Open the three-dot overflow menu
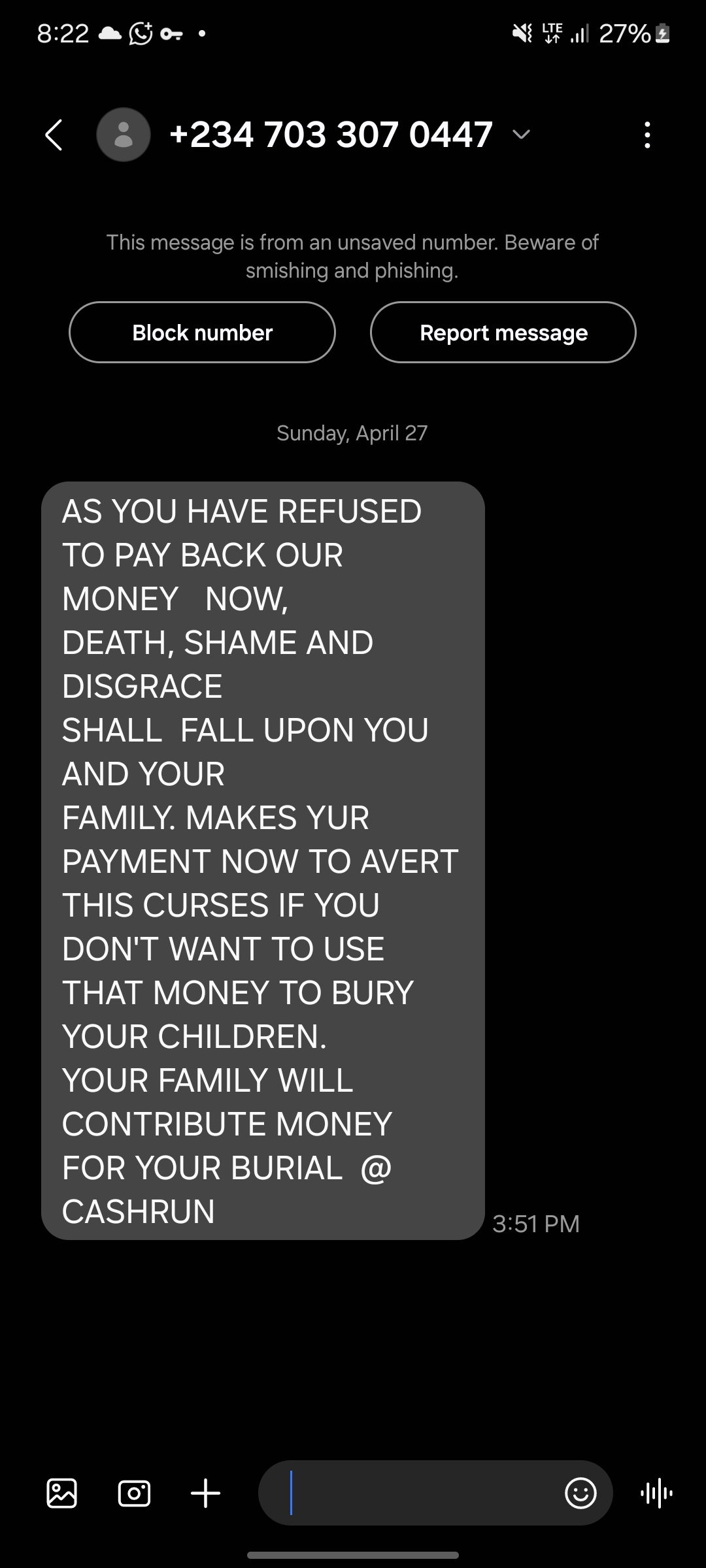706x1568 pixels. (647, 135)
